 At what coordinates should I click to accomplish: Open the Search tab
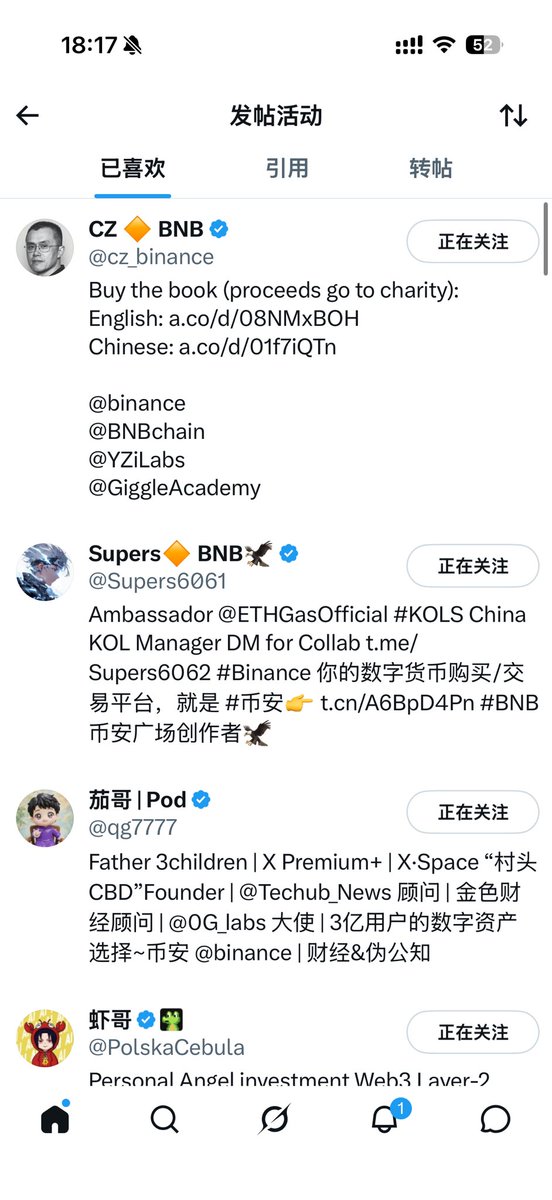[x=165, y=1119]
